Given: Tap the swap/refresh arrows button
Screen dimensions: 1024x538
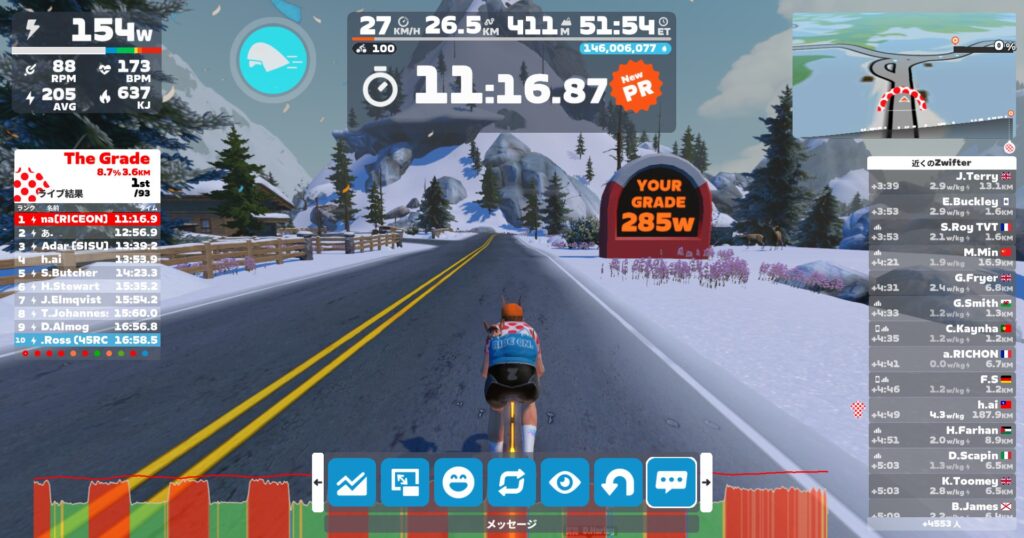Looking at the screenshot, I should click(512, 482).
